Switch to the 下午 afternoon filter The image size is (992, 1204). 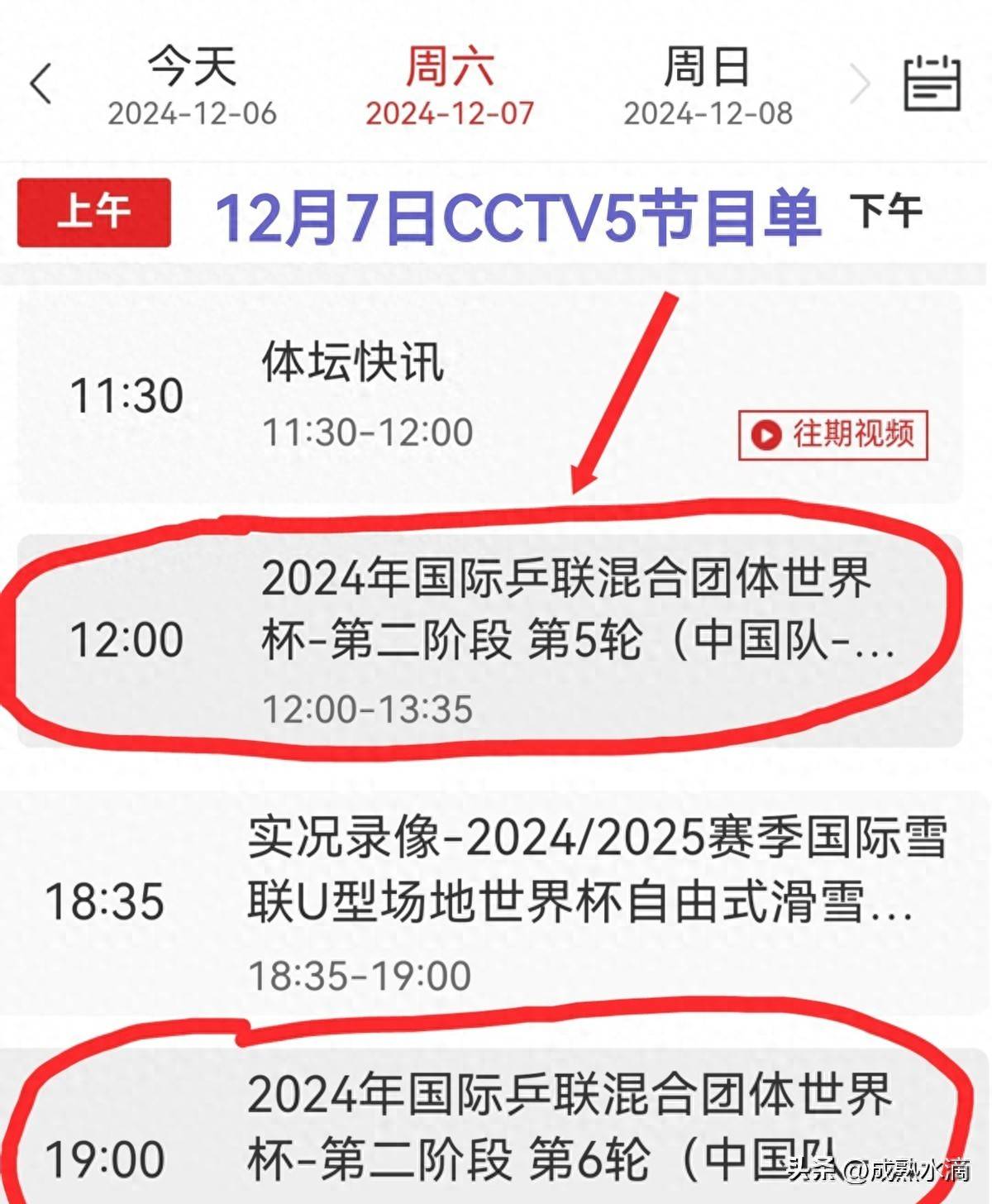886,213
